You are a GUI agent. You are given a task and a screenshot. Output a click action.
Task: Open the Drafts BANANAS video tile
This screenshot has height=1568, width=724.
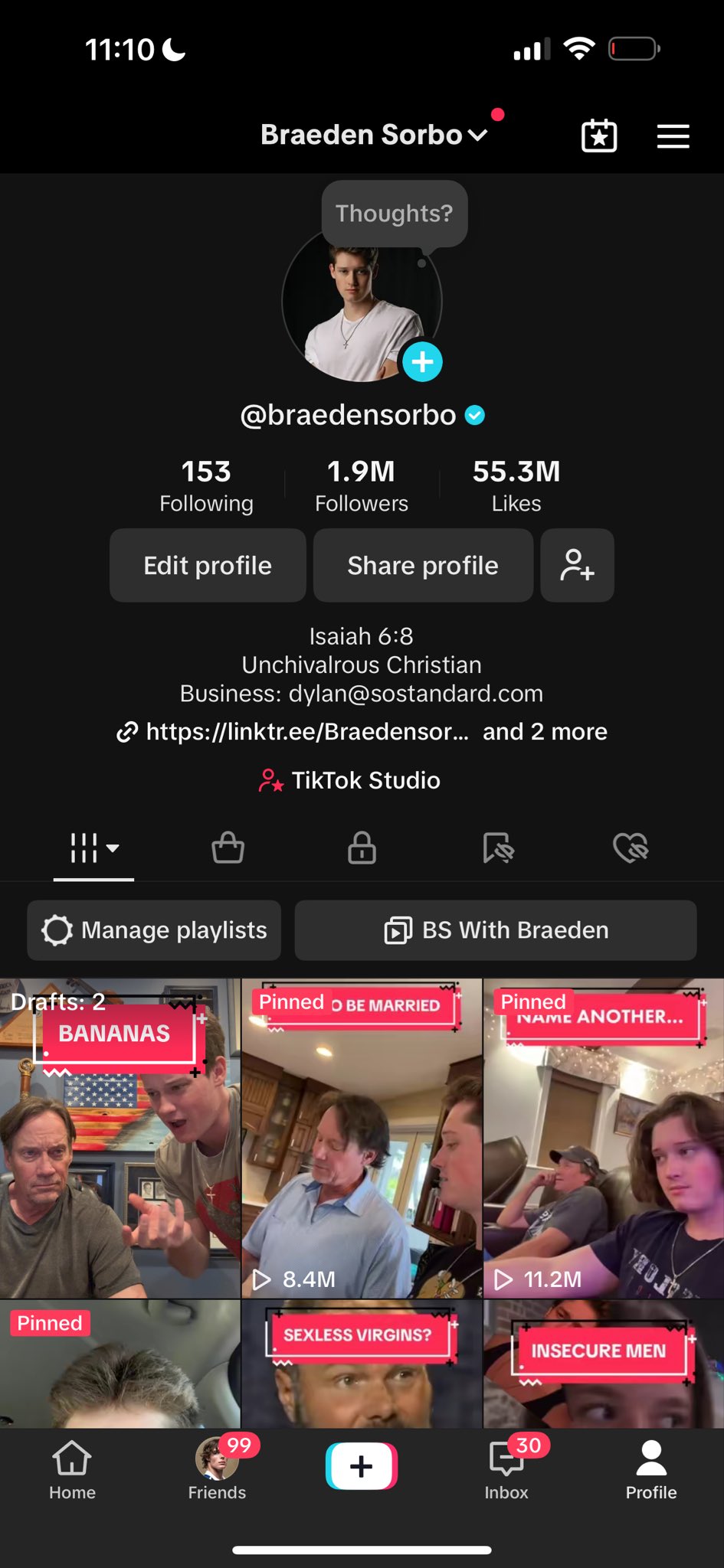[x=120, y=1138]
